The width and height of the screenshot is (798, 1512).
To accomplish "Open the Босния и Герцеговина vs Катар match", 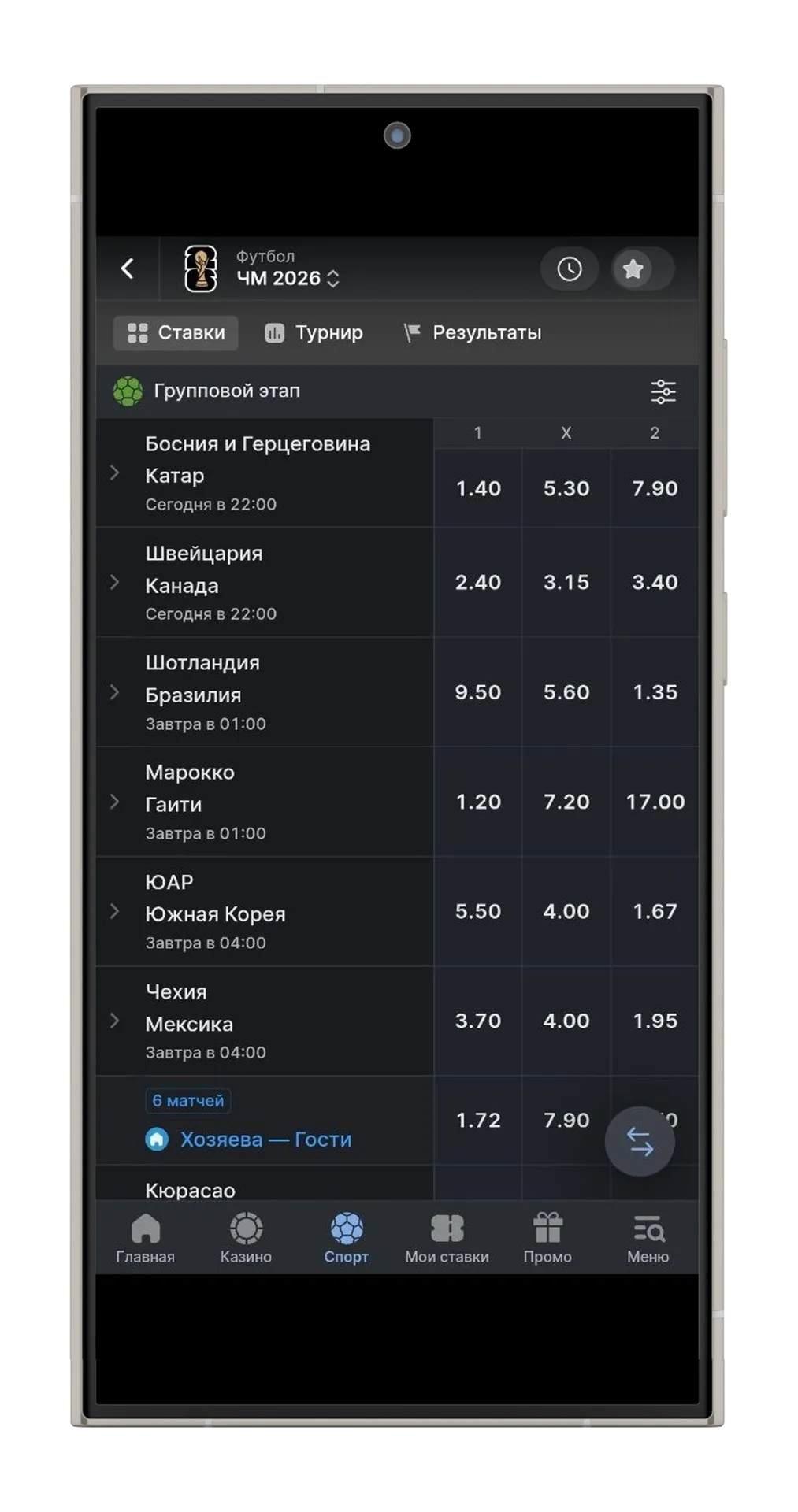I will click(265, 472).
